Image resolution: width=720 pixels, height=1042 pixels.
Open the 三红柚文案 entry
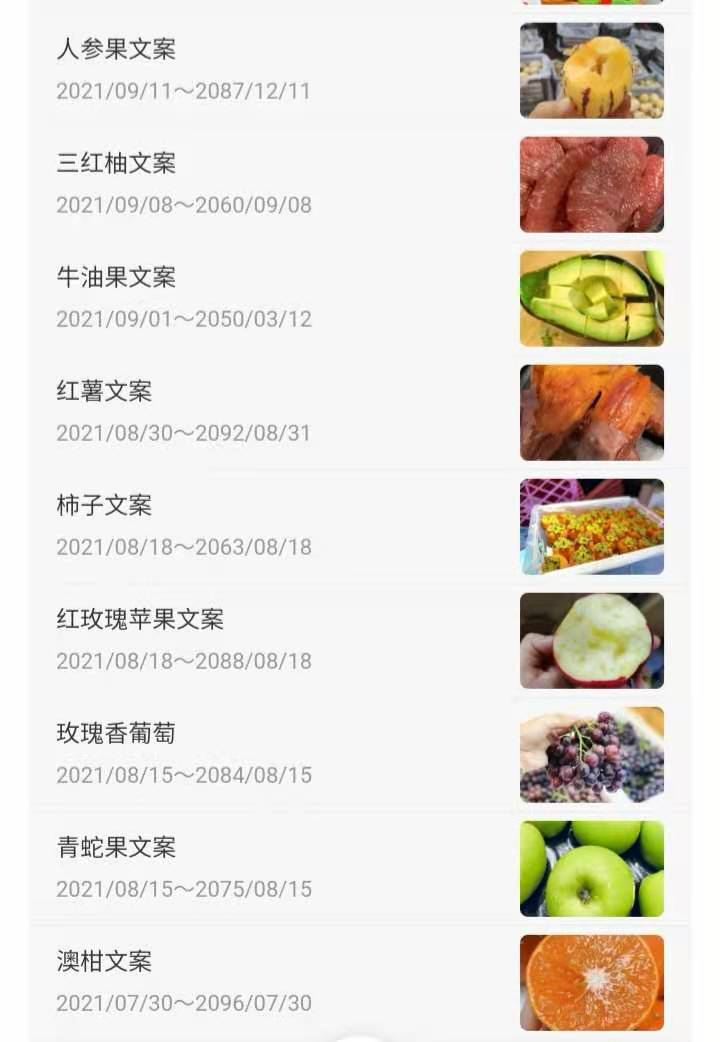(x=116, y=163)
